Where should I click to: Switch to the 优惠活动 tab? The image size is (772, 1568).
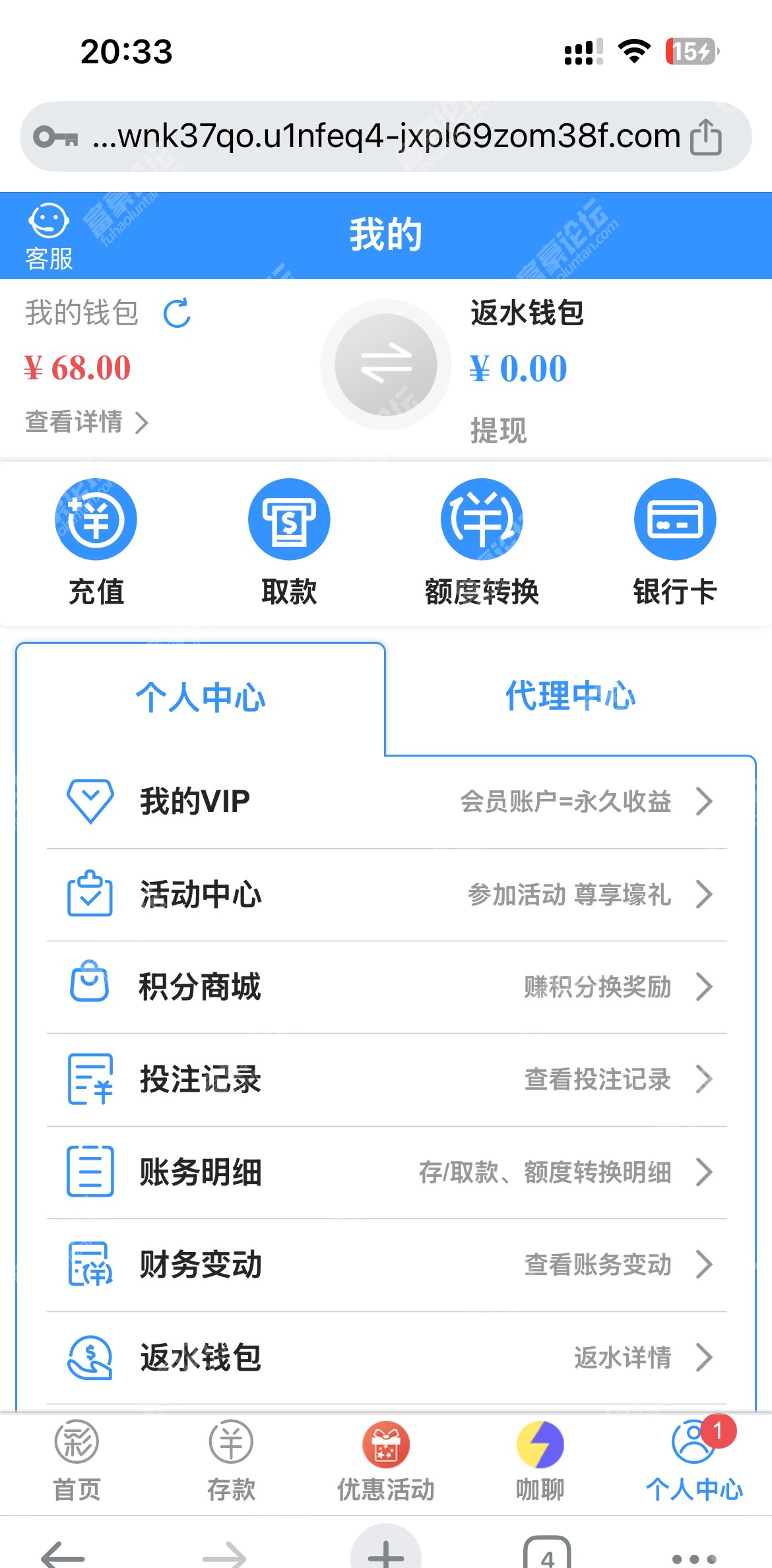coord(386,1460)
